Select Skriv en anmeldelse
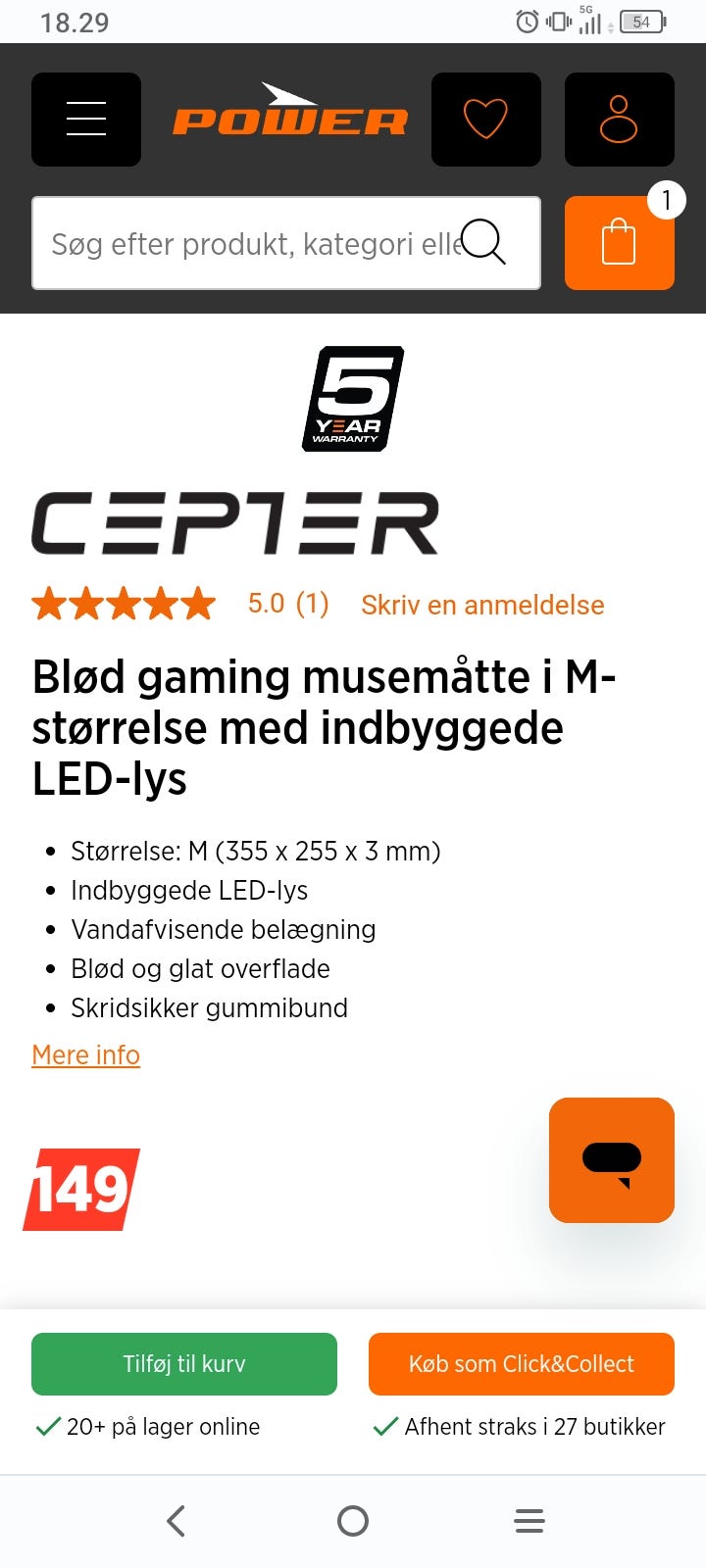Viewport: 706px width, 1568px height. [x=482, y=605]
